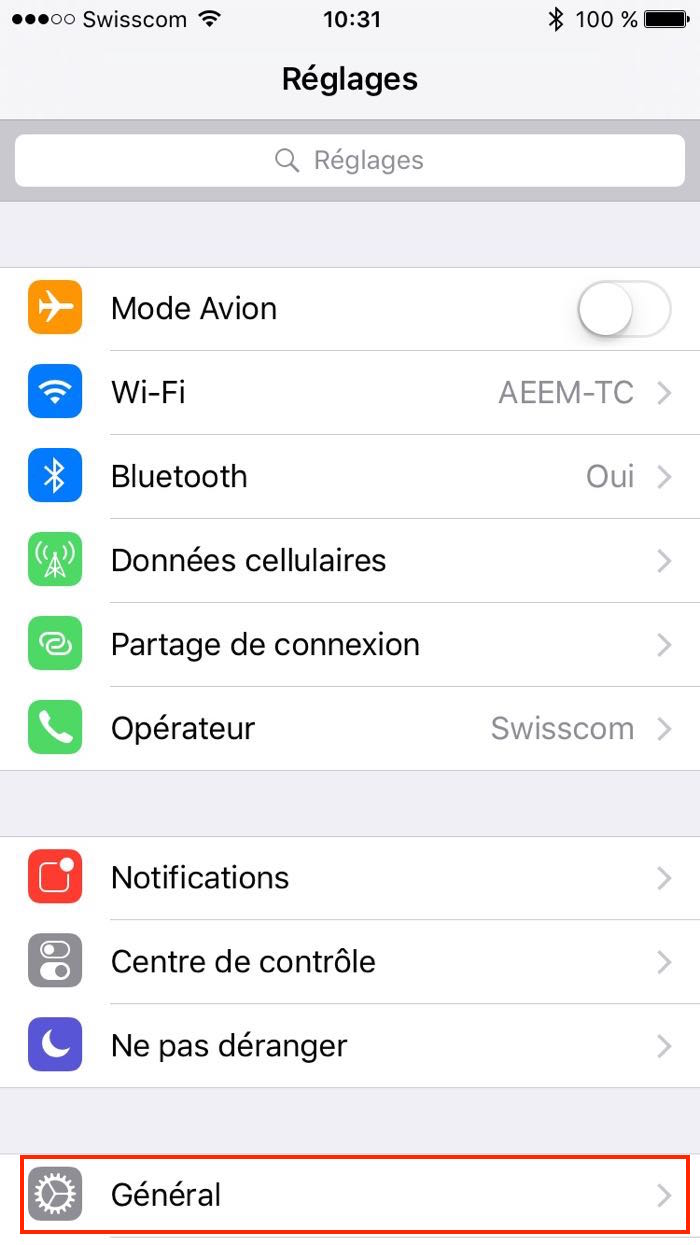Enable the Mode Avion switch
This screenshot has height=1245, width=700.
tap(623, 309)
